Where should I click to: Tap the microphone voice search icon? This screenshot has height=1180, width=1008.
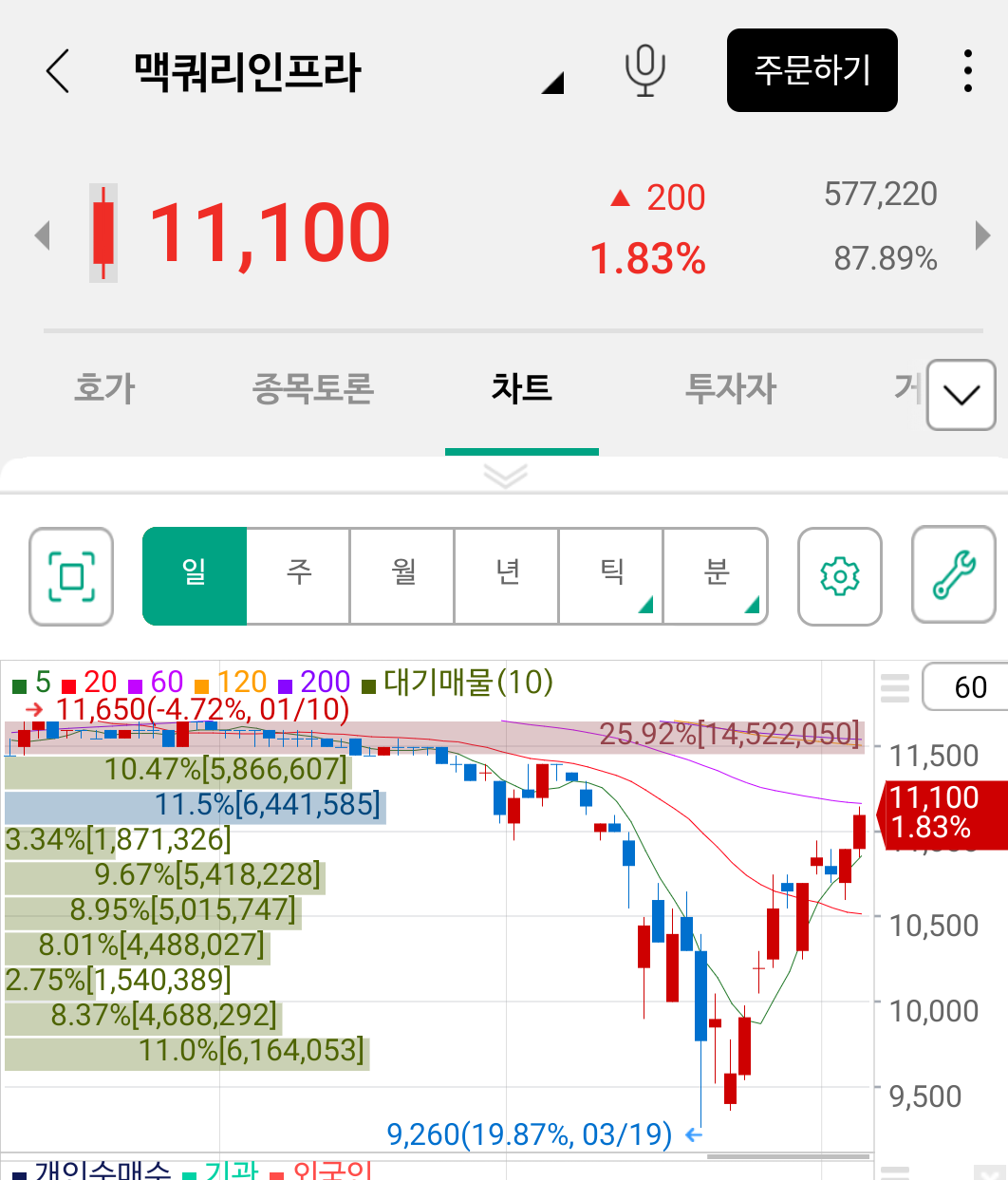tap(644, 70)
